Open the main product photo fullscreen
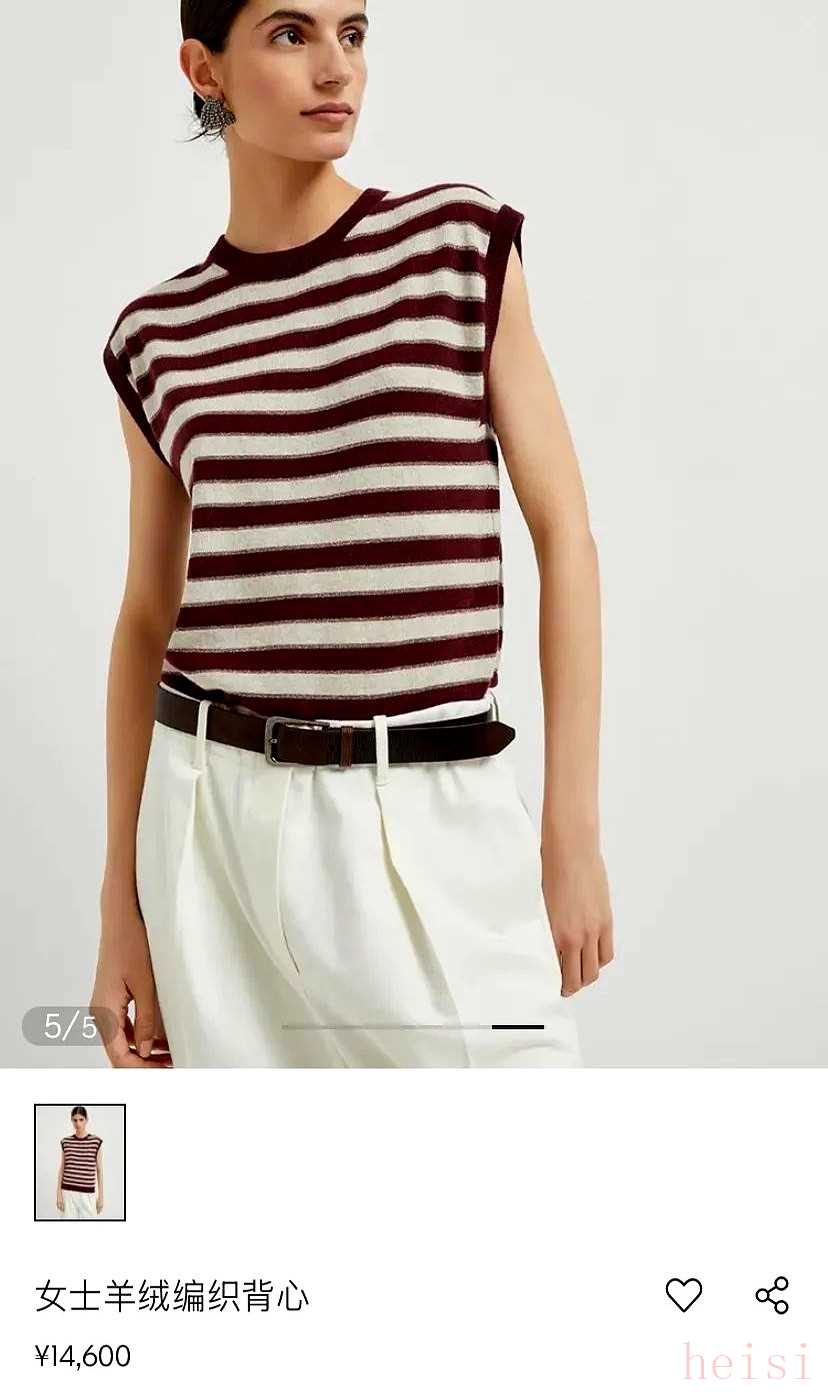828x1392 pixels. click(x=414, y=534)
